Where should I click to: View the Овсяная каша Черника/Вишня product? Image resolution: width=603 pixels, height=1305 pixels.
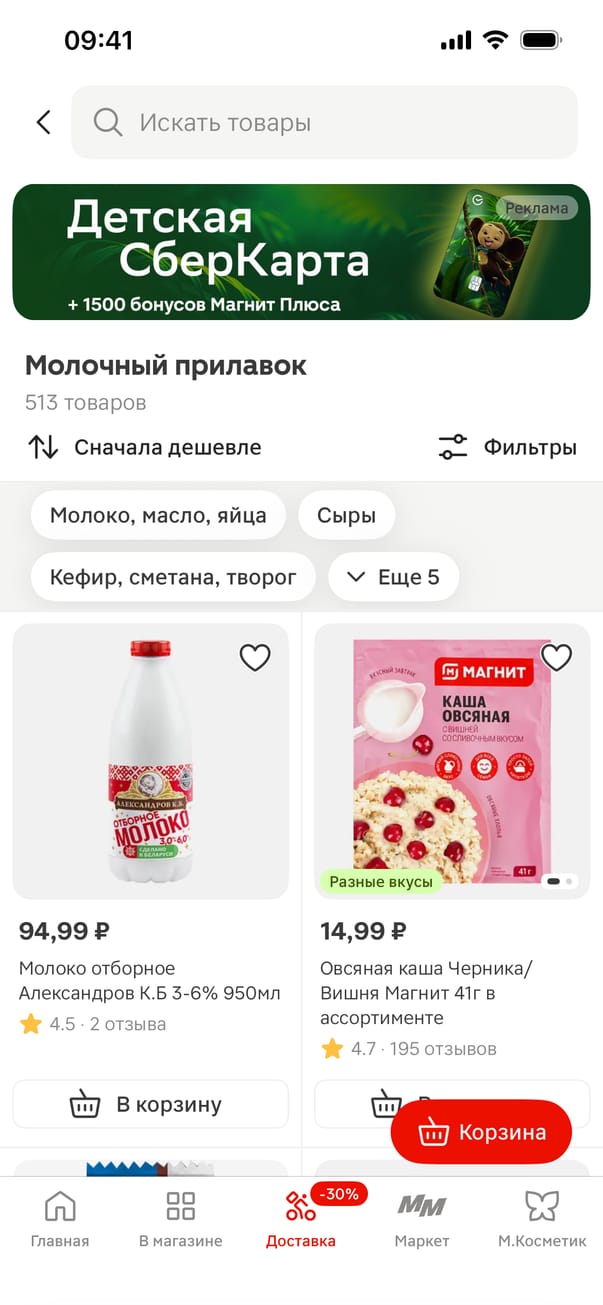(x=452, y=760)
